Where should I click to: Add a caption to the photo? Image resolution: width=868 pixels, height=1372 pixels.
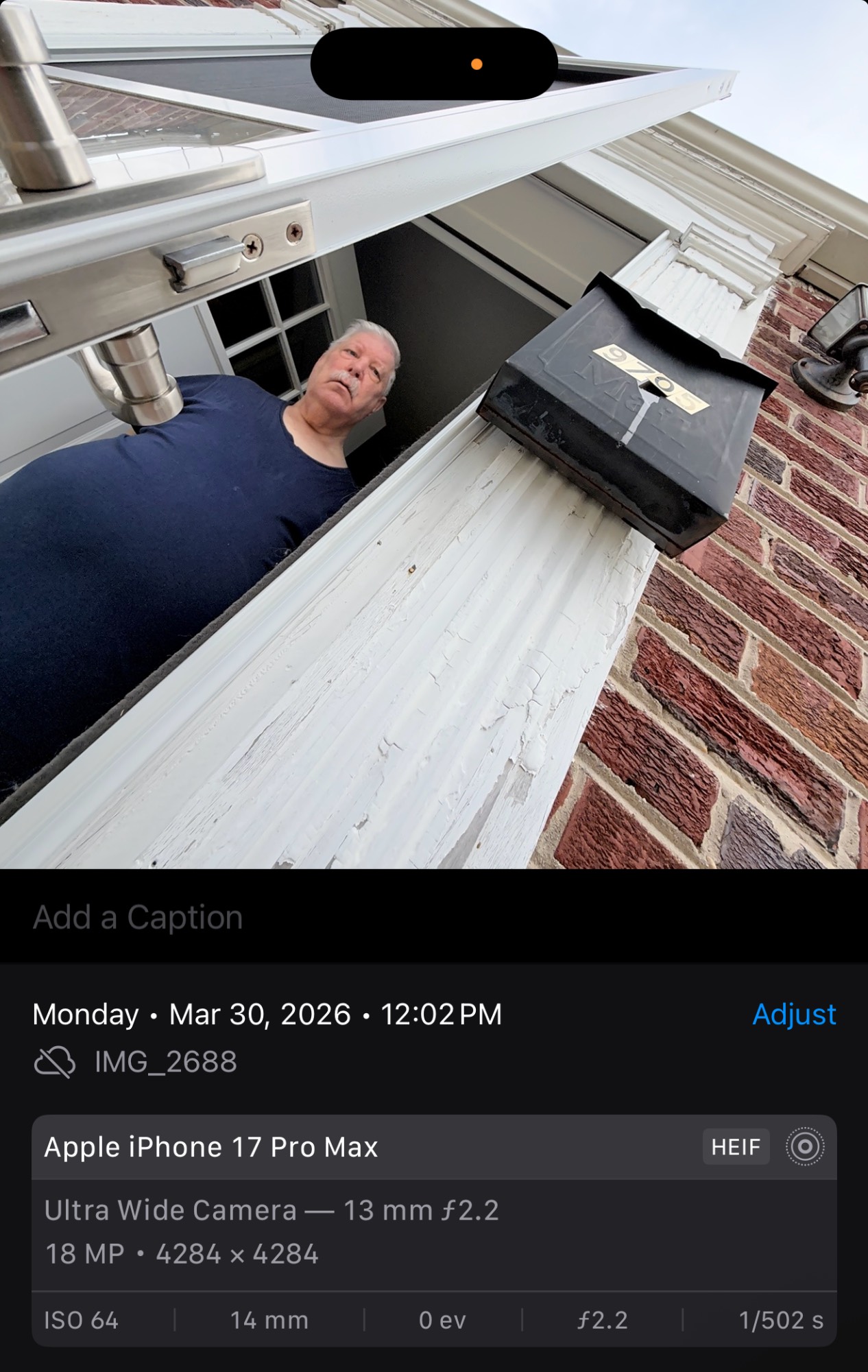(x=138, y=917)
